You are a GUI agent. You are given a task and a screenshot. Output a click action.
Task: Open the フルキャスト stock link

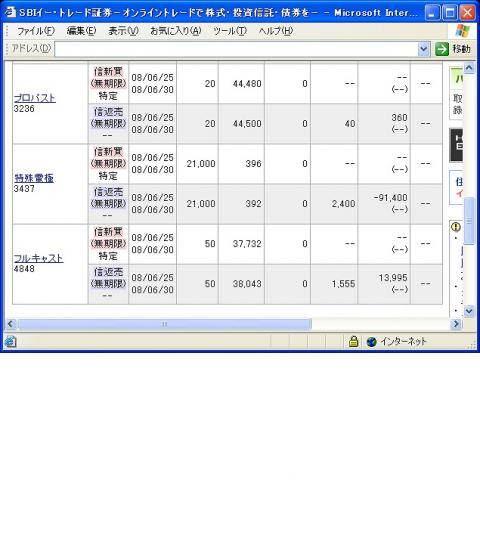[x=39, y=258]
